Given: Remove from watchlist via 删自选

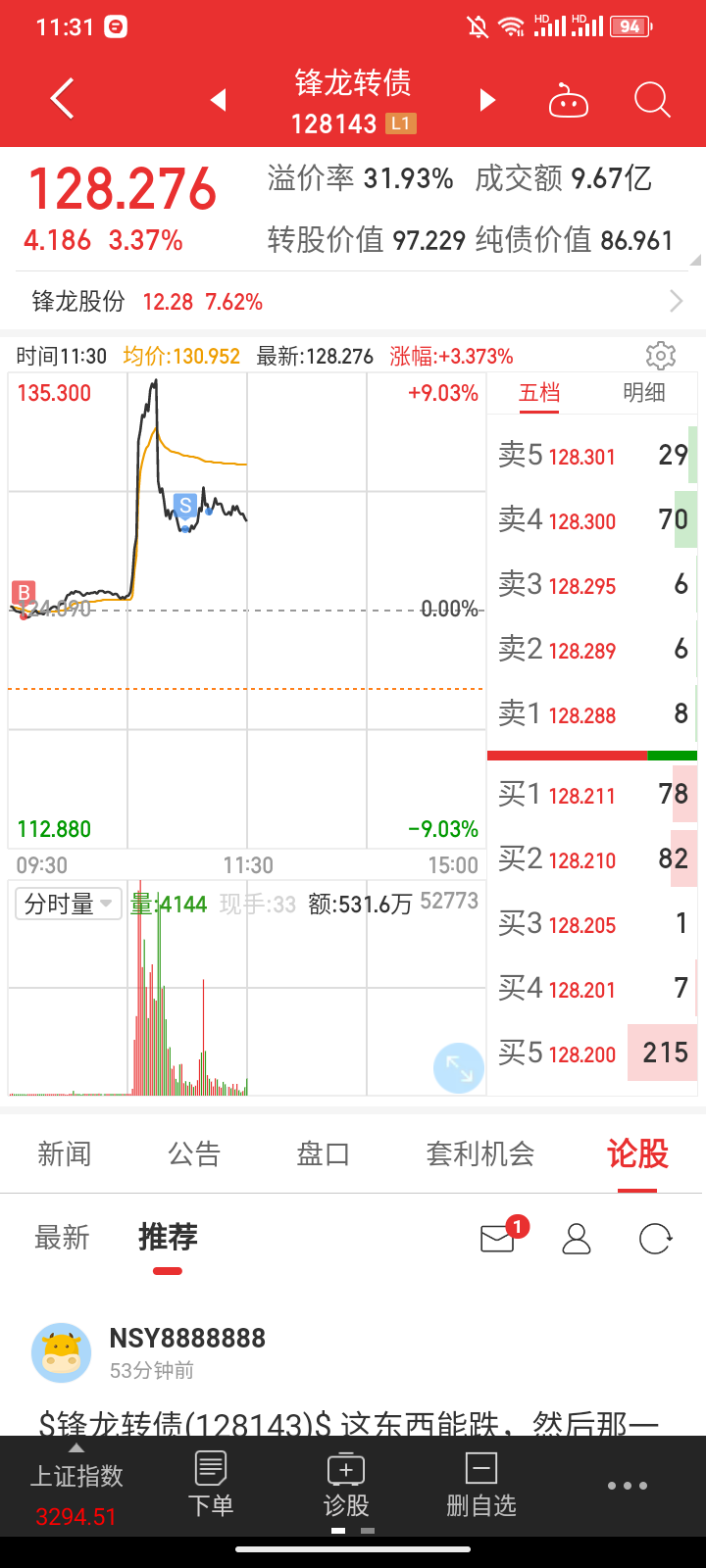Looking at the screenshot, I should (480, 1485).
